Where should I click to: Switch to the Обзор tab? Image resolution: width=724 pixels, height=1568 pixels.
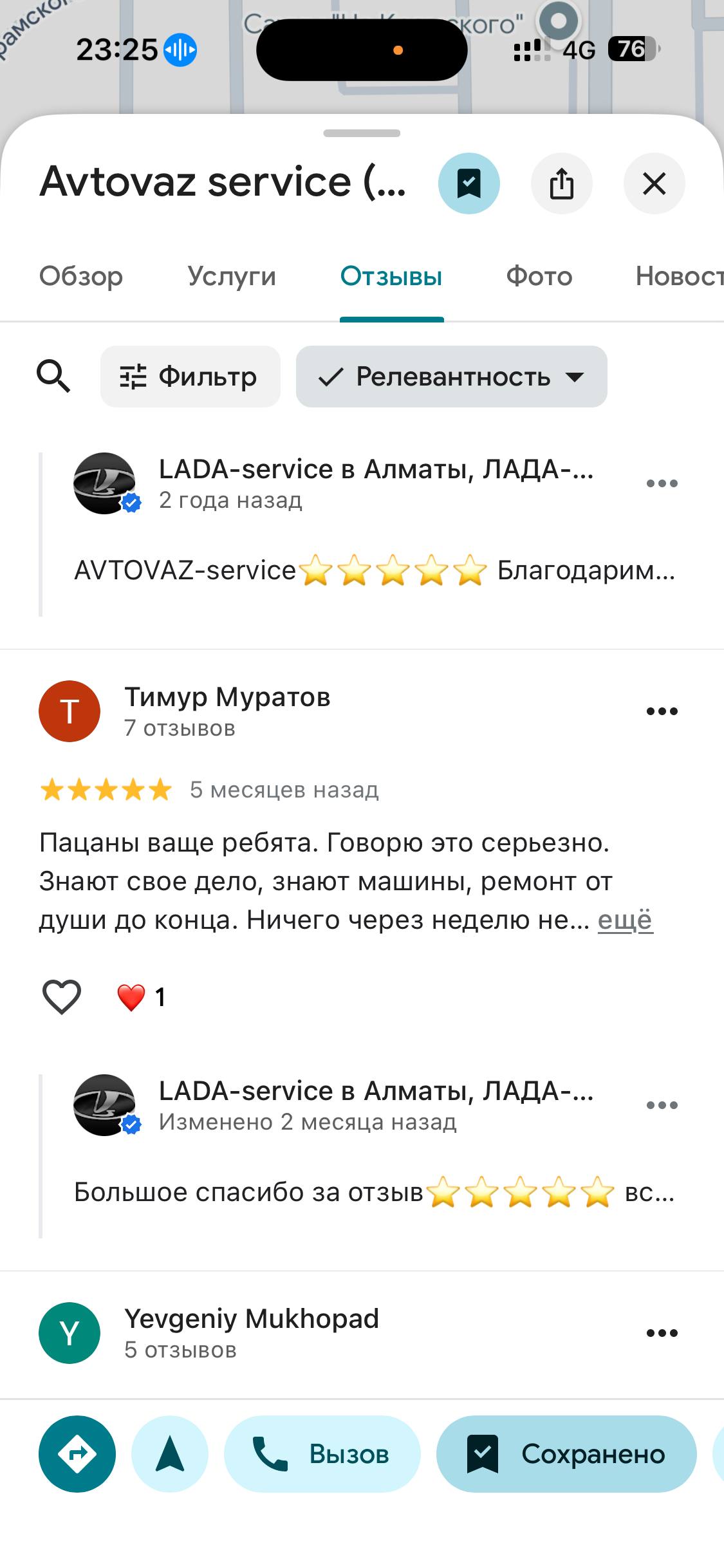coord(81,276)
